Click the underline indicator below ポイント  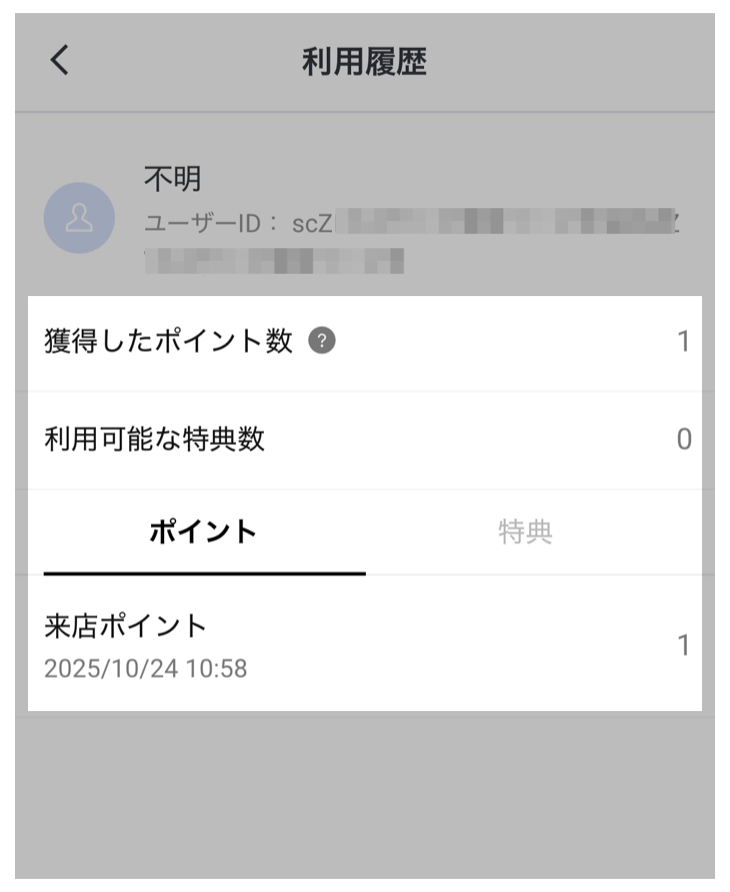coord(205,570)
